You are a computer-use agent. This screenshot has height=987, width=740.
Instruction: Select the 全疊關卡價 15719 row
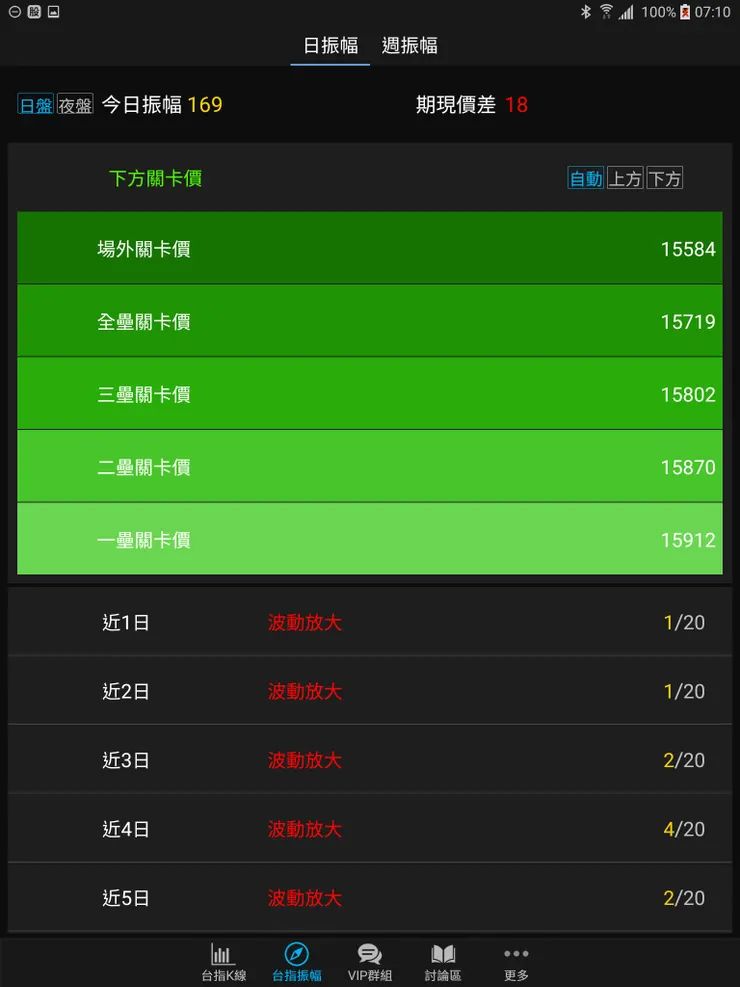370,320
